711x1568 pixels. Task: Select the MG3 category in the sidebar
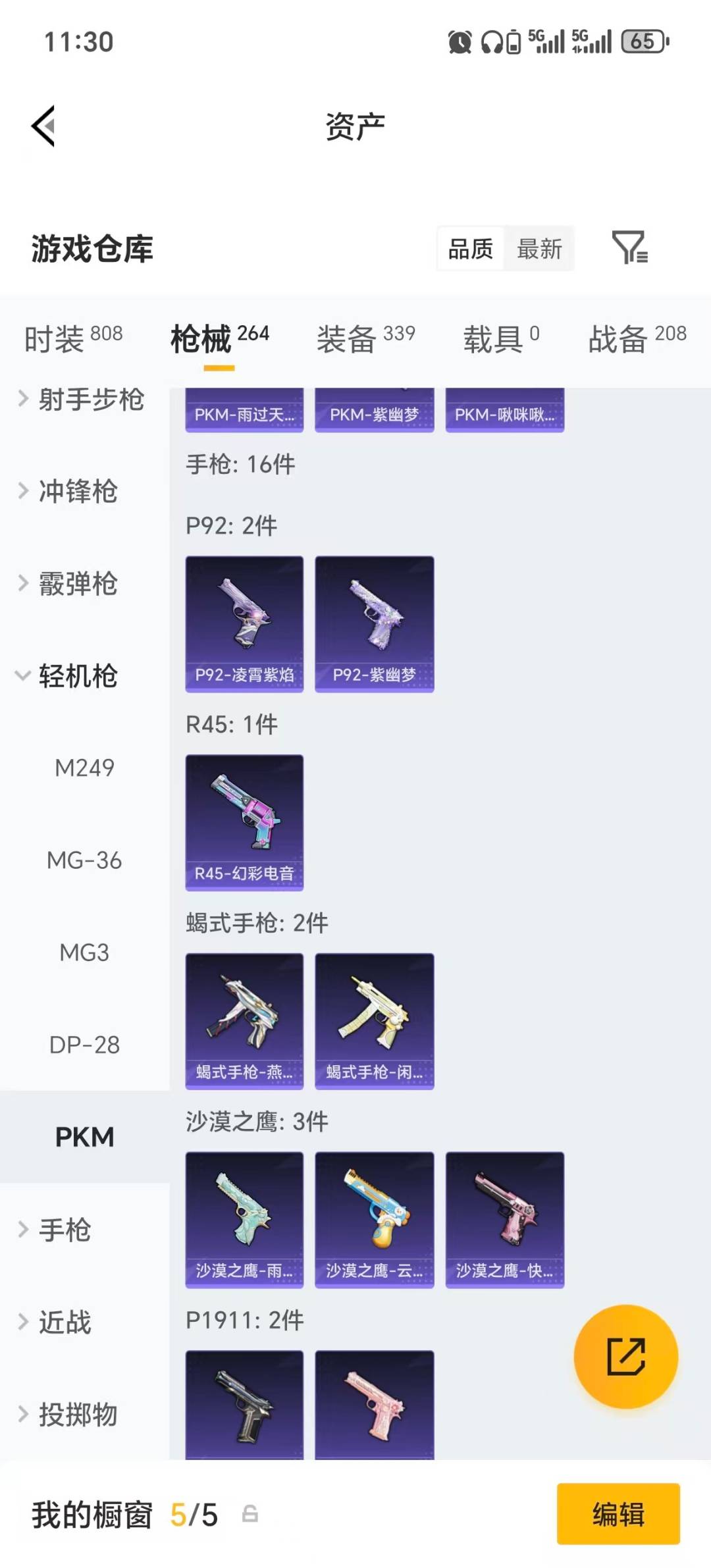(84, 953)
